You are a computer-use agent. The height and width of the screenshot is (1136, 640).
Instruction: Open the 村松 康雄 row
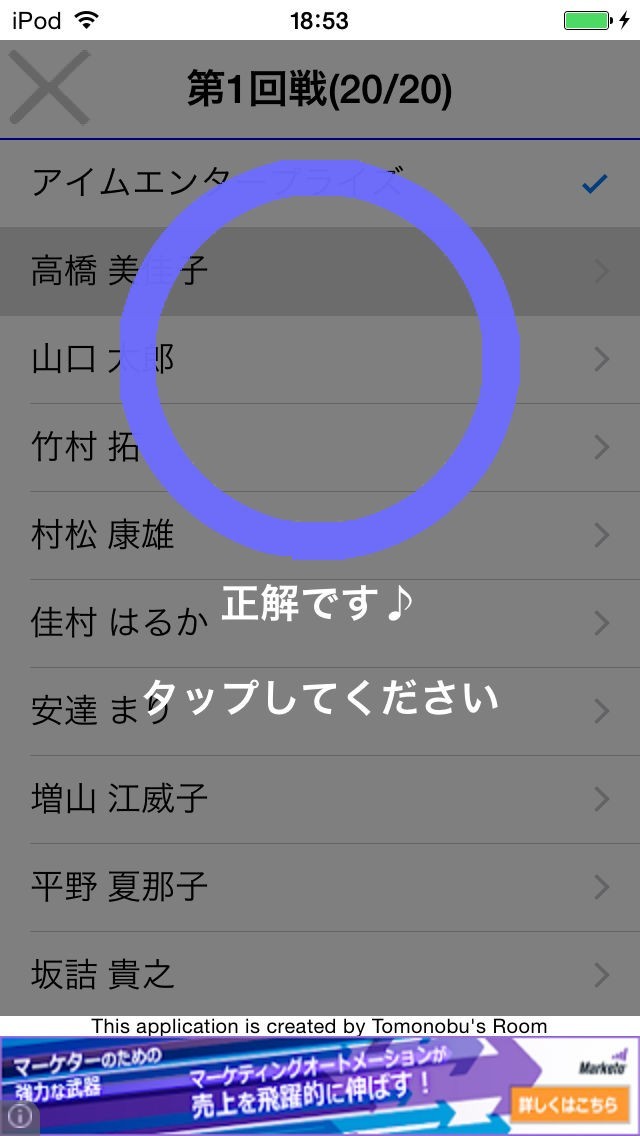click(320, 535)
